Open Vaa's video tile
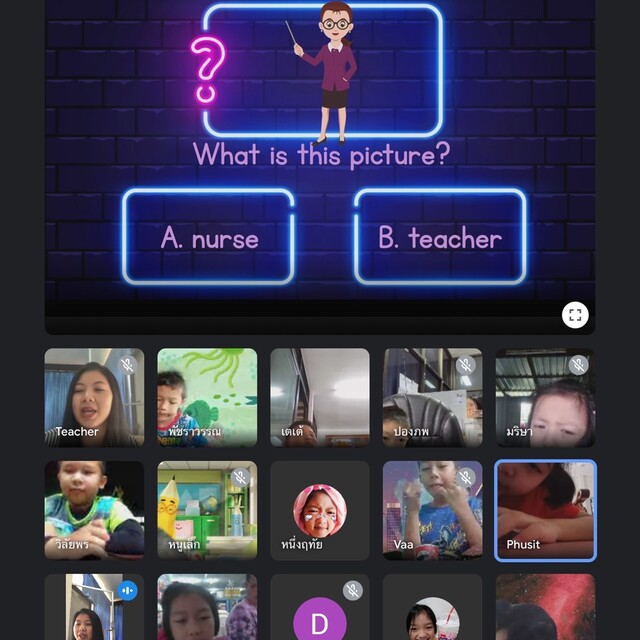The image size is (640, 640). point(432,510)
